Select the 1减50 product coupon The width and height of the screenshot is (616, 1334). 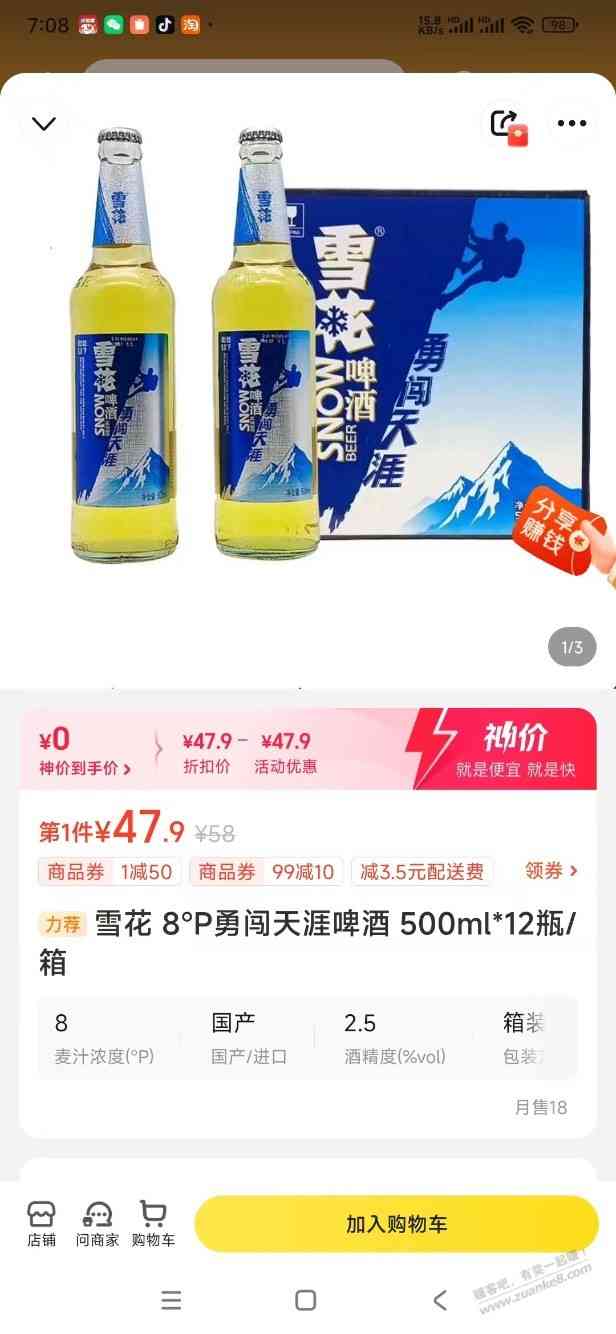pos(110,871)
